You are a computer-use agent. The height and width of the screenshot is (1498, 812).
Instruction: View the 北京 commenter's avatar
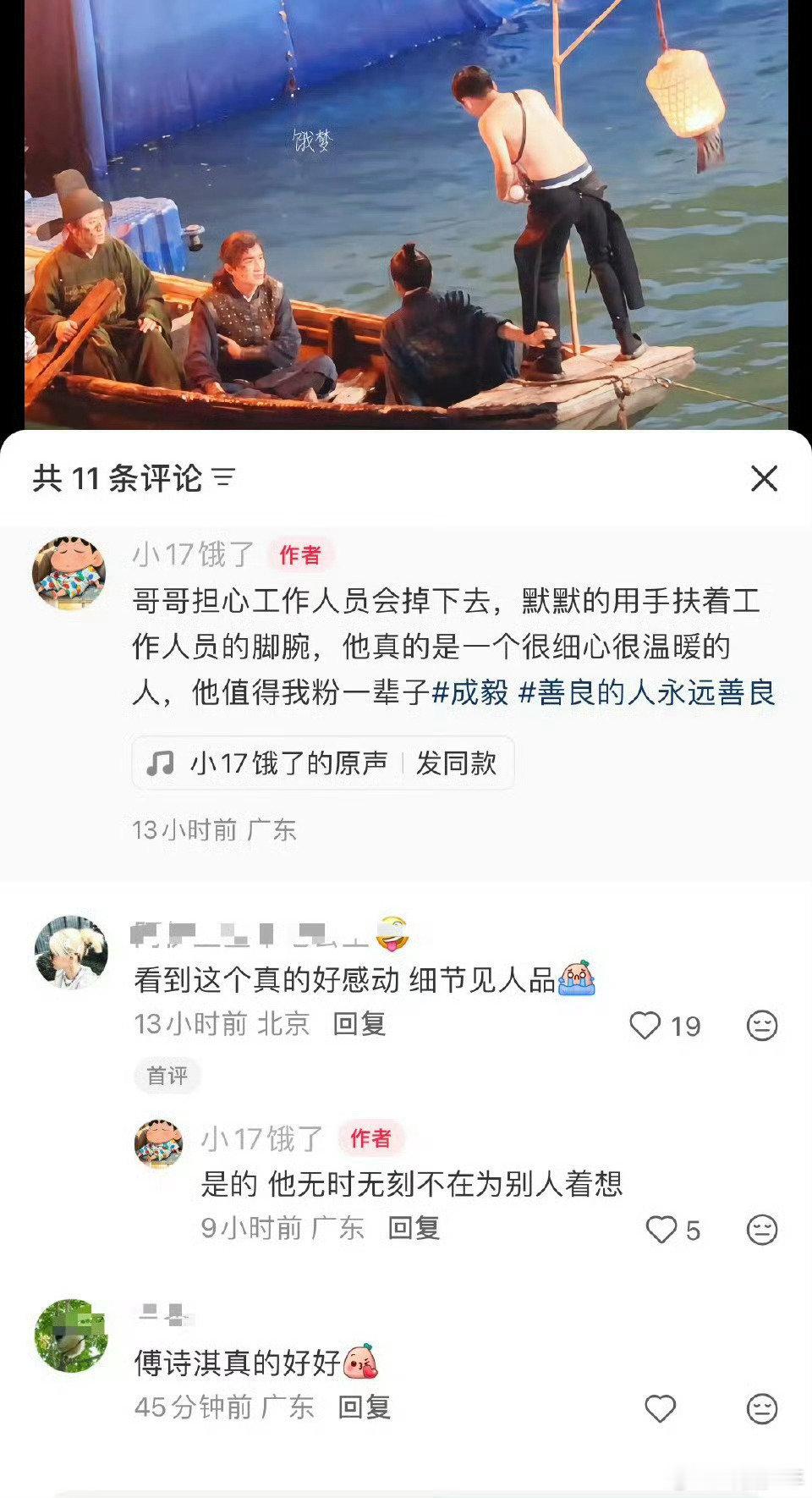coord(69,950)
